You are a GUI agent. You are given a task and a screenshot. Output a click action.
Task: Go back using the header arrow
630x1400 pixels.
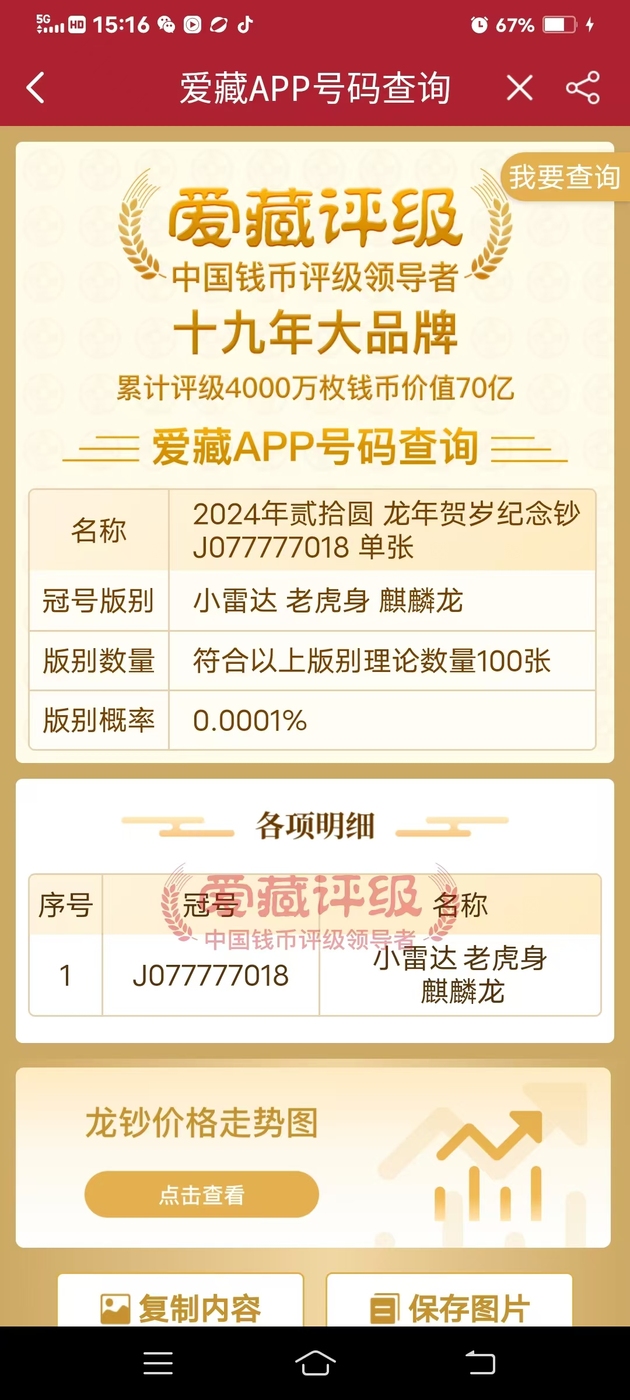pos(36,88)
